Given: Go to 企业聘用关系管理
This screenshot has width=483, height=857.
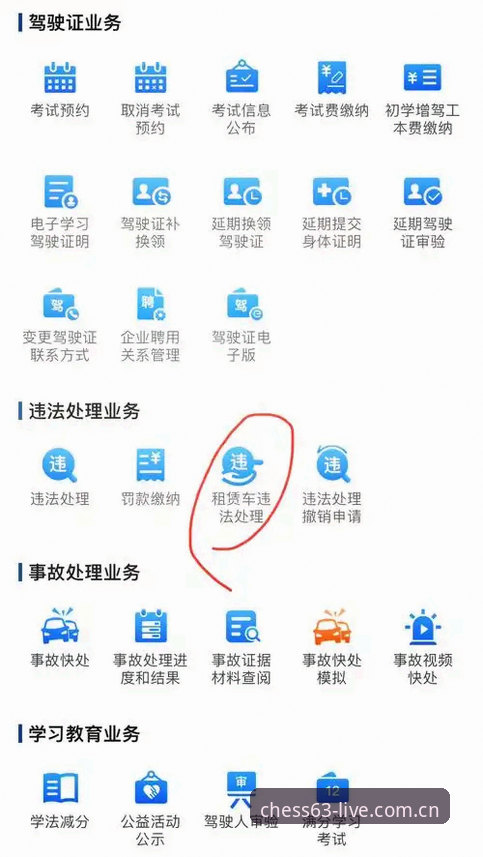Looking at the screenshot, I should 150,325.
